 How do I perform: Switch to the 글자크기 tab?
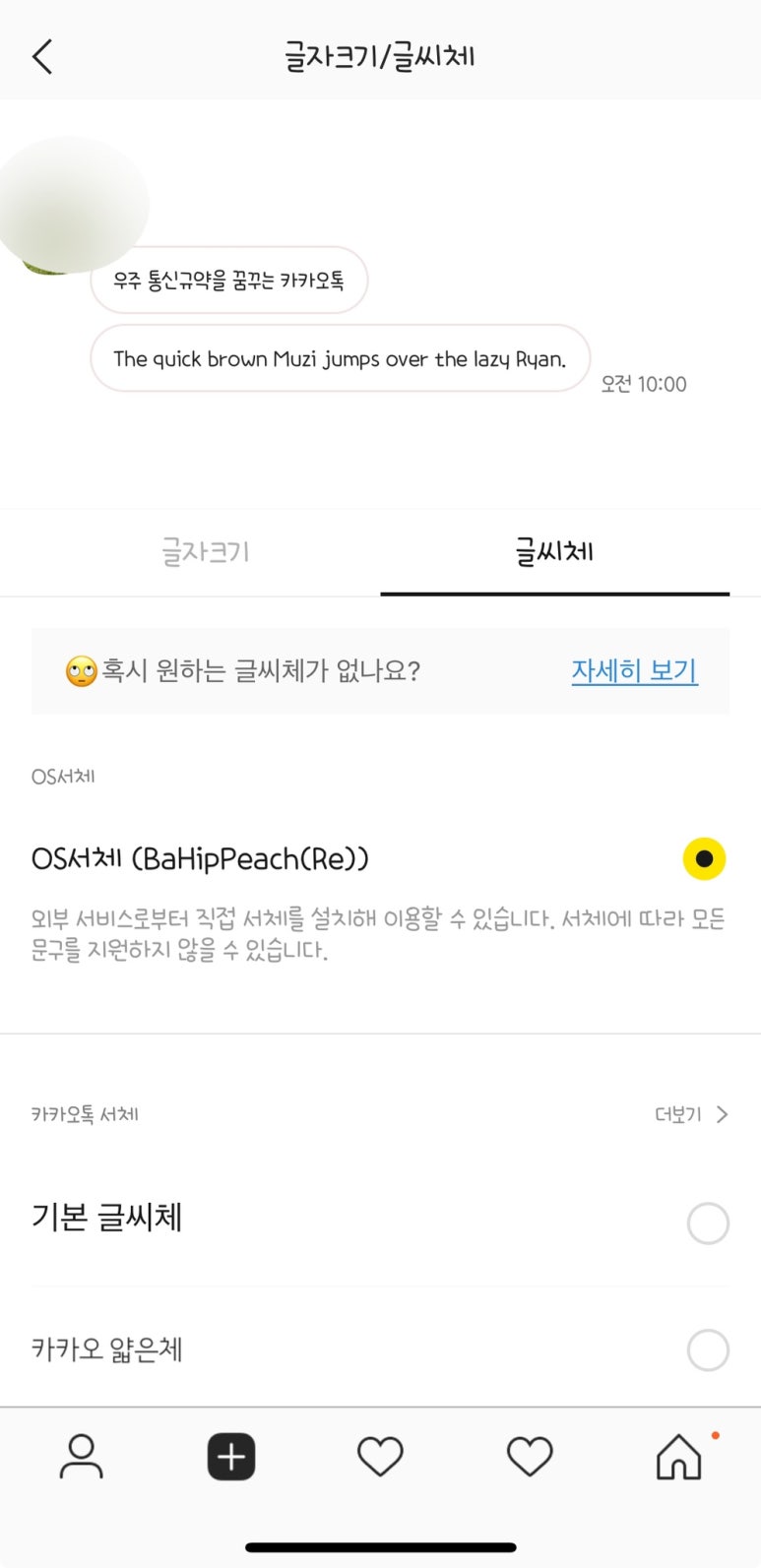[205, 552]
